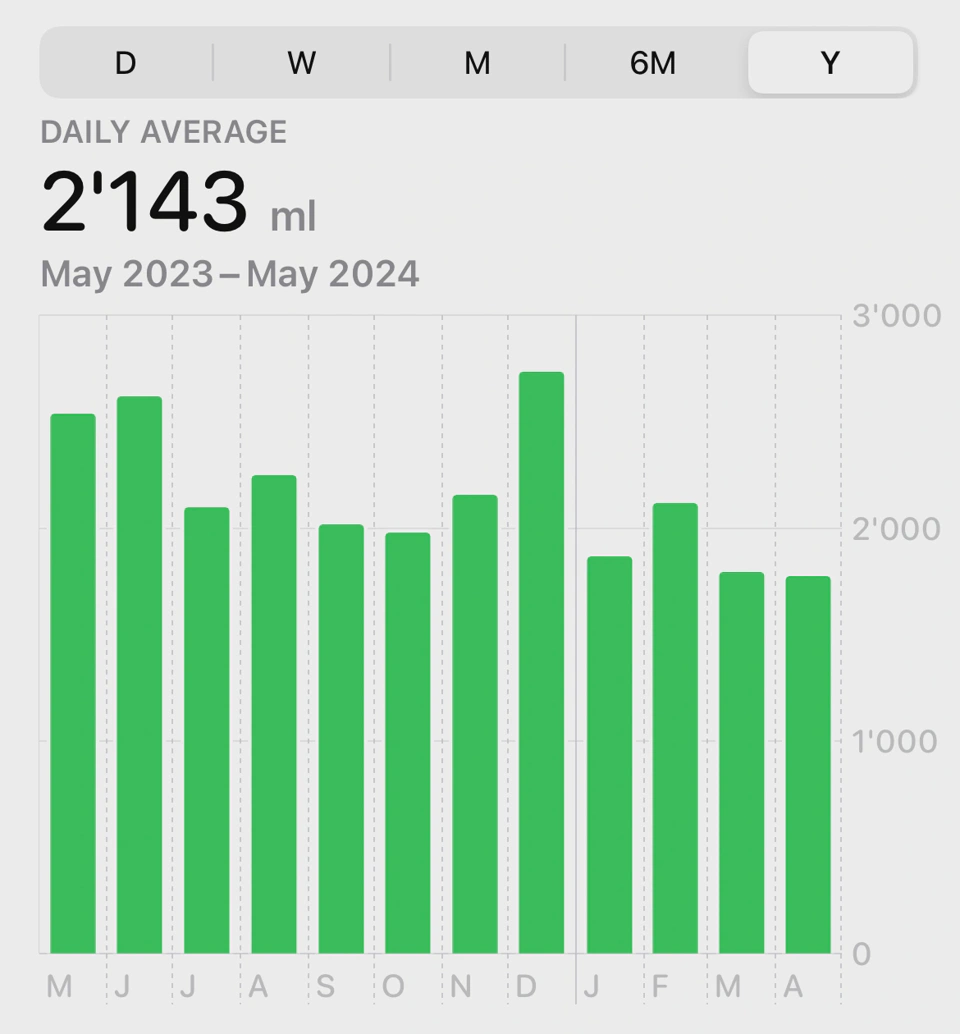This screenshot has width=960, height=1034.
Task: Tap the DAILY AVERAGE label
Action: coord(163,131)
